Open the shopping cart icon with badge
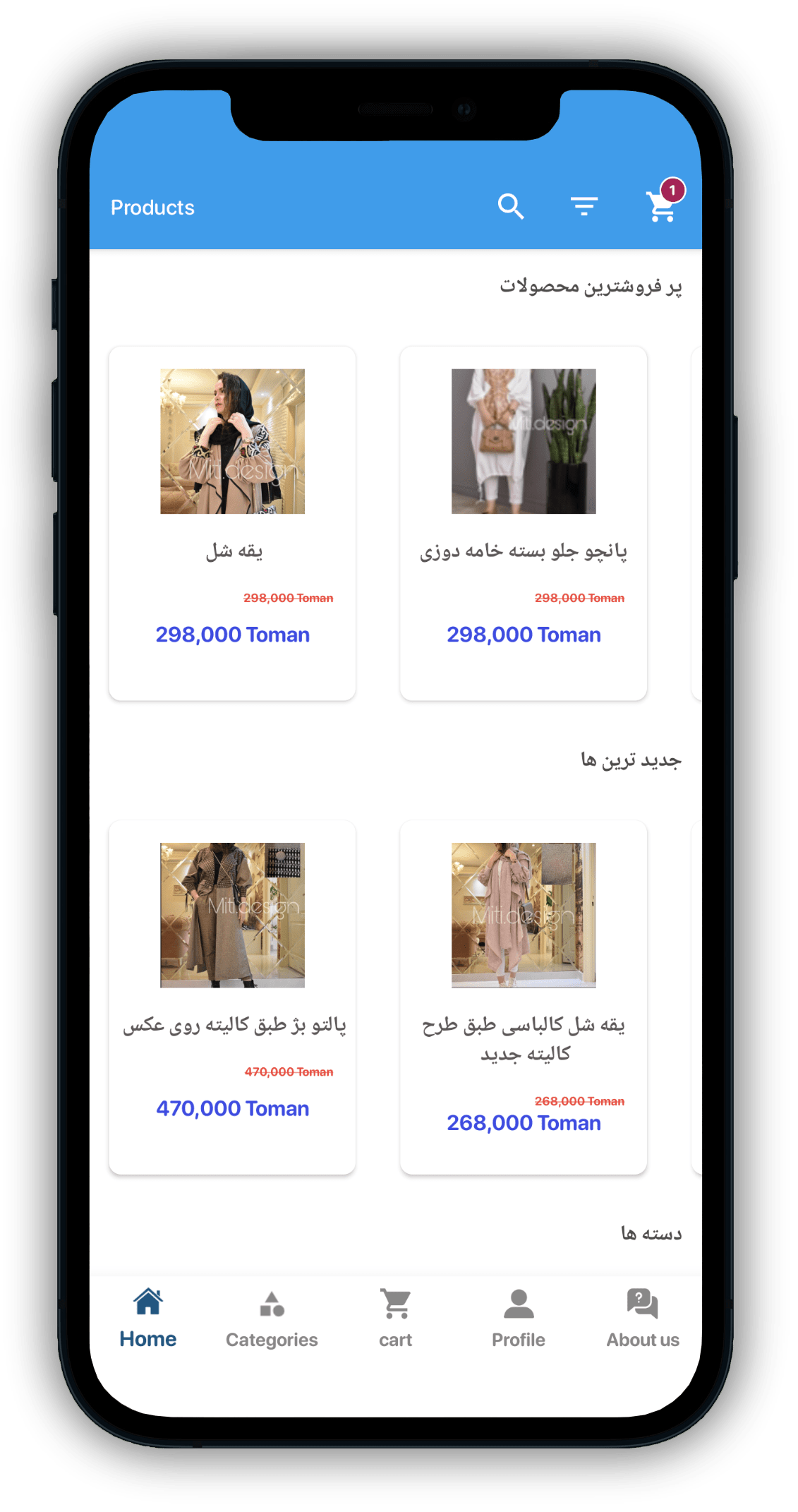Screen dimensions: 798x1512 tap(663, 205)
